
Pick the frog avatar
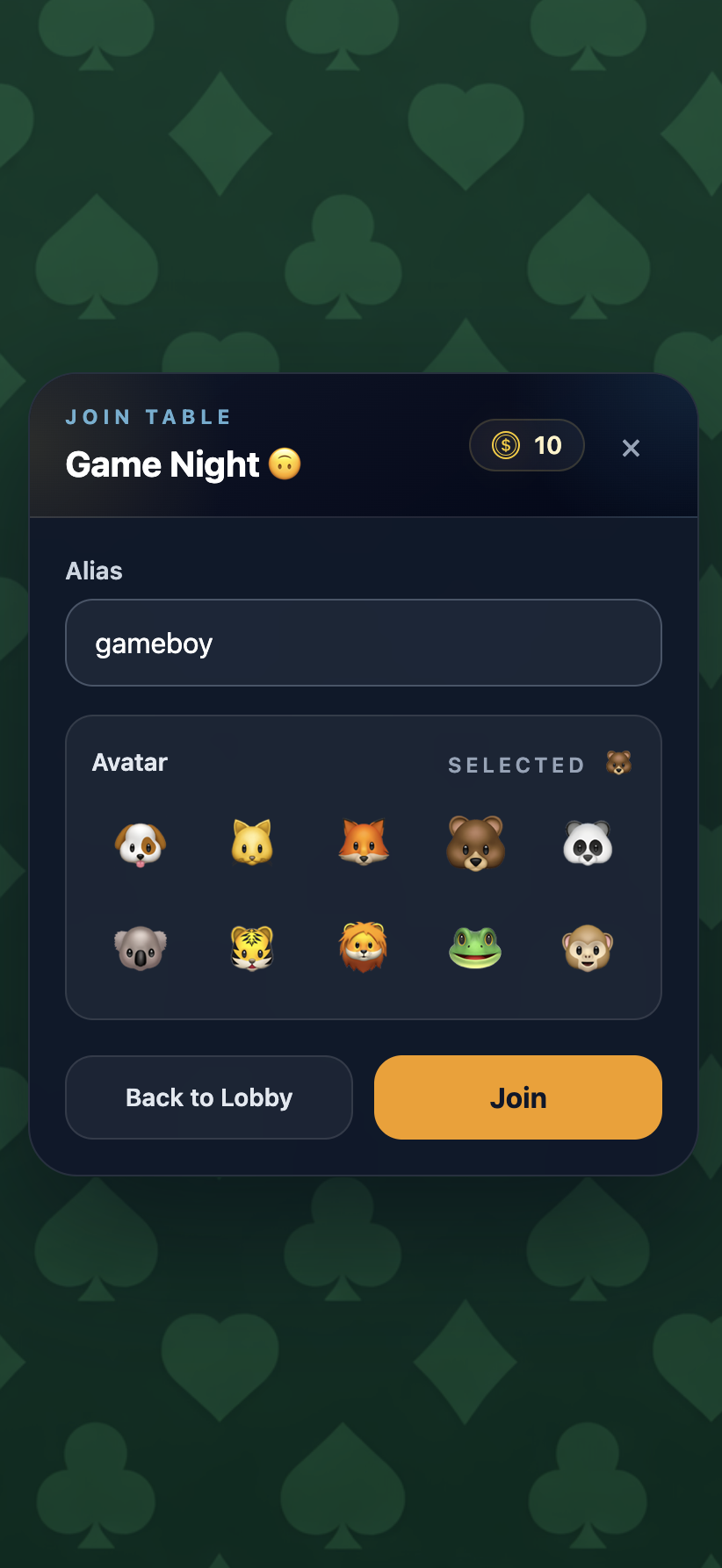475,948
